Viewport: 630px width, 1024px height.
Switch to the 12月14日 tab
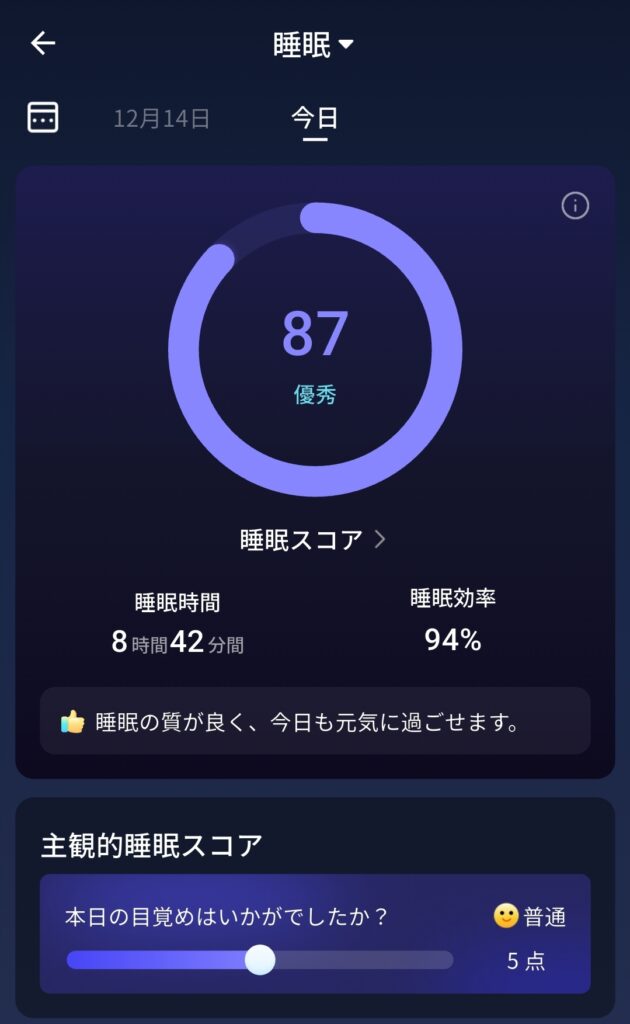coord(161,119)
